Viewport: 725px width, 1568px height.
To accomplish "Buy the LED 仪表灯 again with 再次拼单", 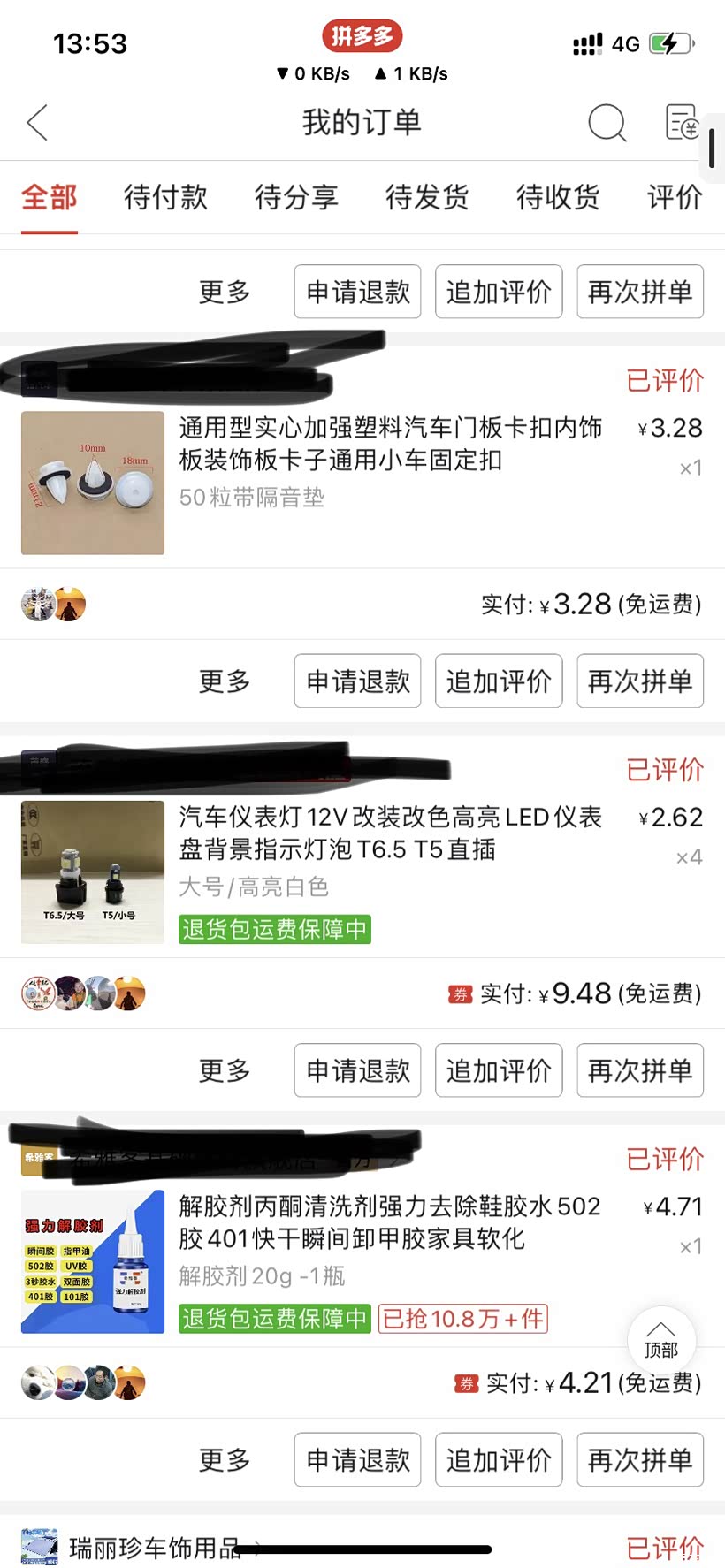I will [640, 1070].
